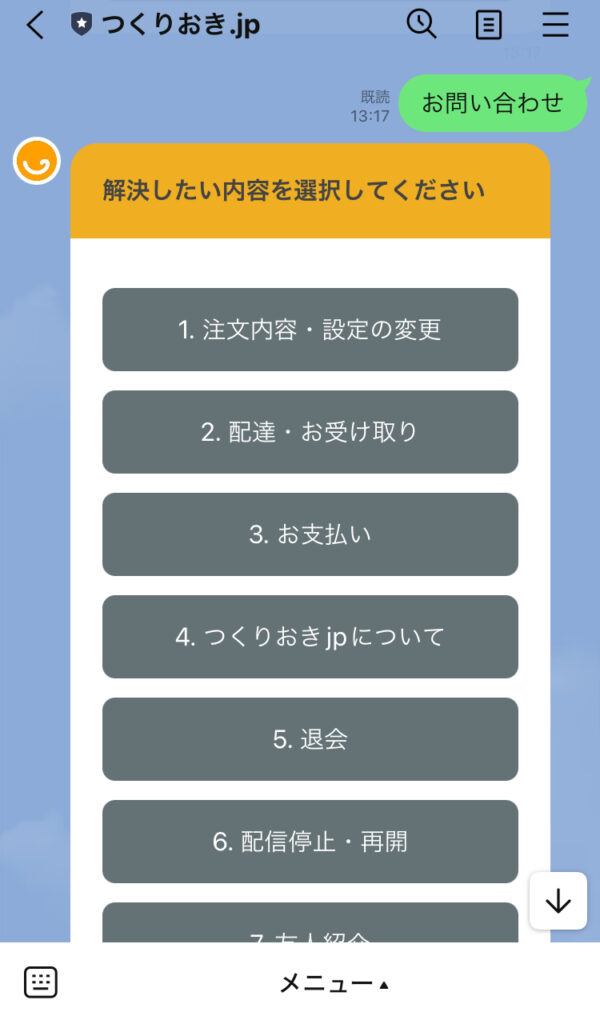This screenshot has width=600, height=1024.
Task: Open 4. つくりおき.jpについて
Action: point(310,637)
